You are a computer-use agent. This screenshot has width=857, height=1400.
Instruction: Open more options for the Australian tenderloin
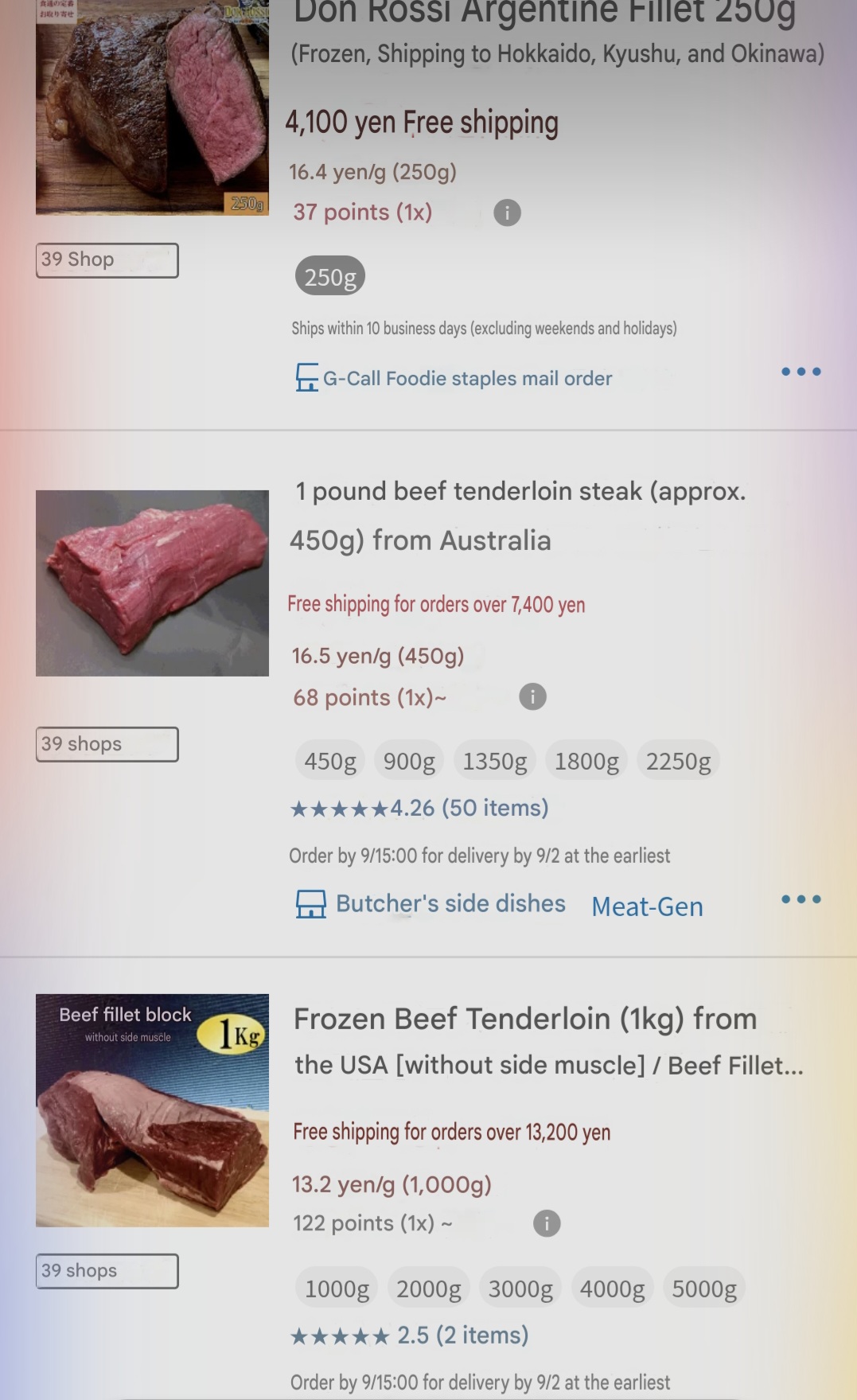[x=801, y=899]
